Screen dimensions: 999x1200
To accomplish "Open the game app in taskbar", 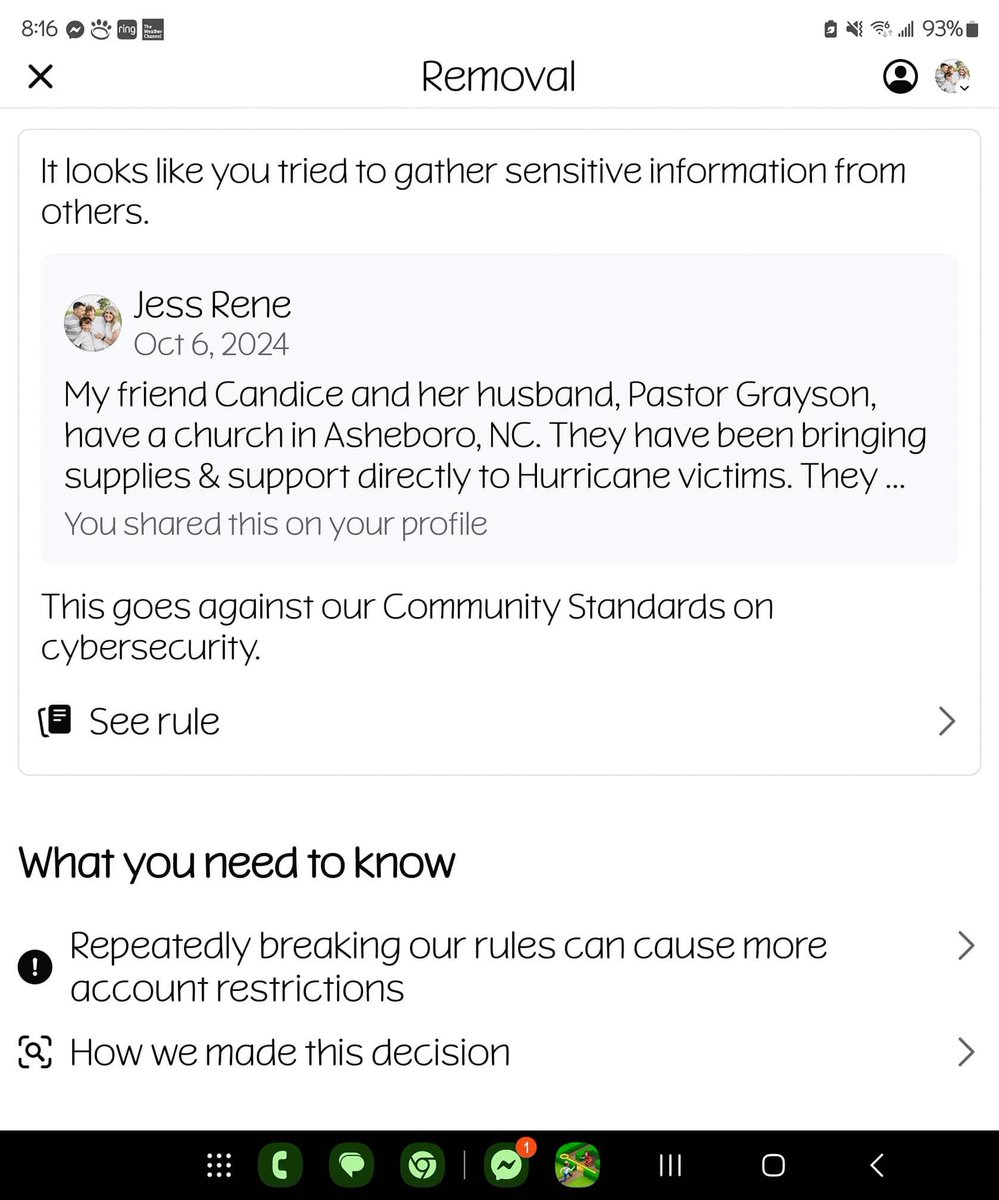I will pyautogui.click(x=577, y=1165).
